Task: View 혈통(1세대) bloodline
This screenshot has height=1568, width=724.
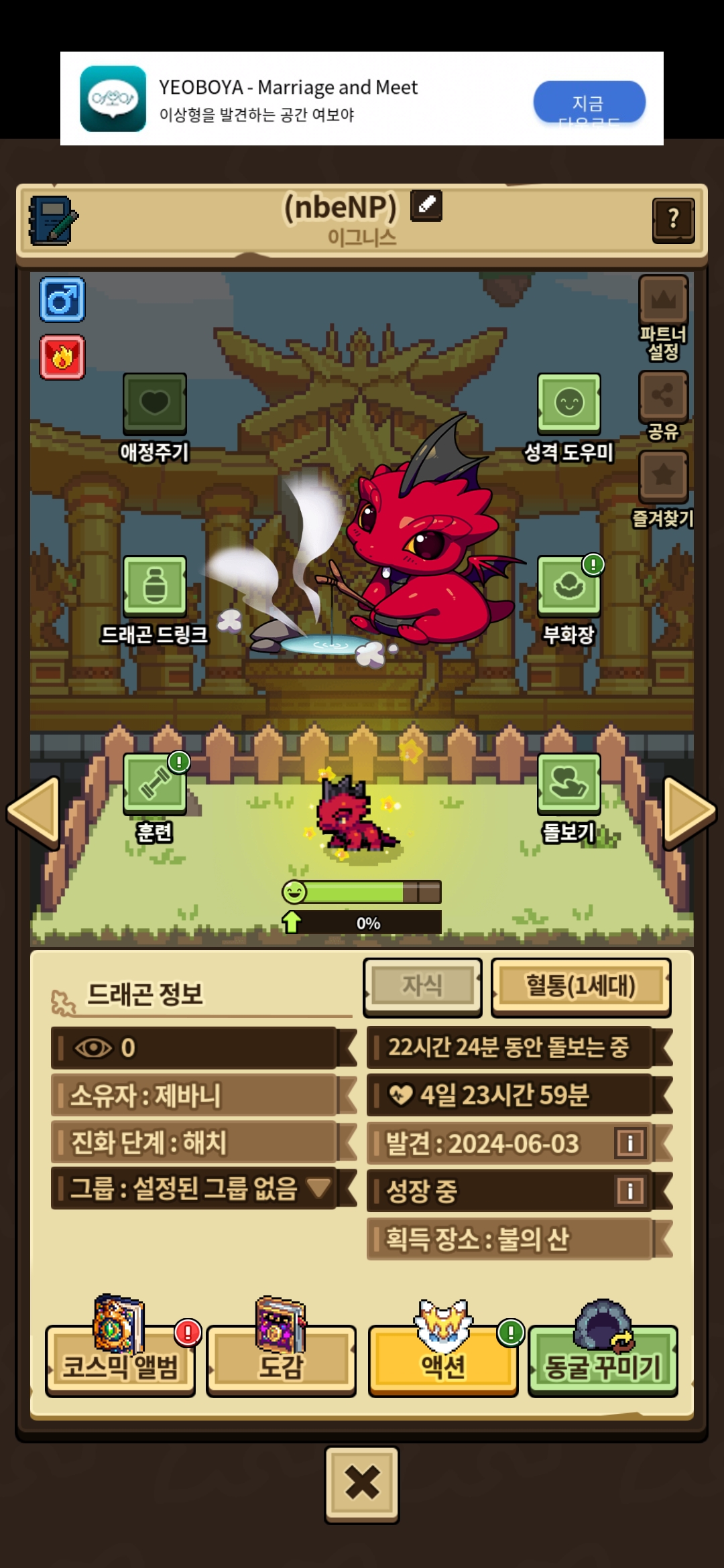Action: click(x=581, y=986)
